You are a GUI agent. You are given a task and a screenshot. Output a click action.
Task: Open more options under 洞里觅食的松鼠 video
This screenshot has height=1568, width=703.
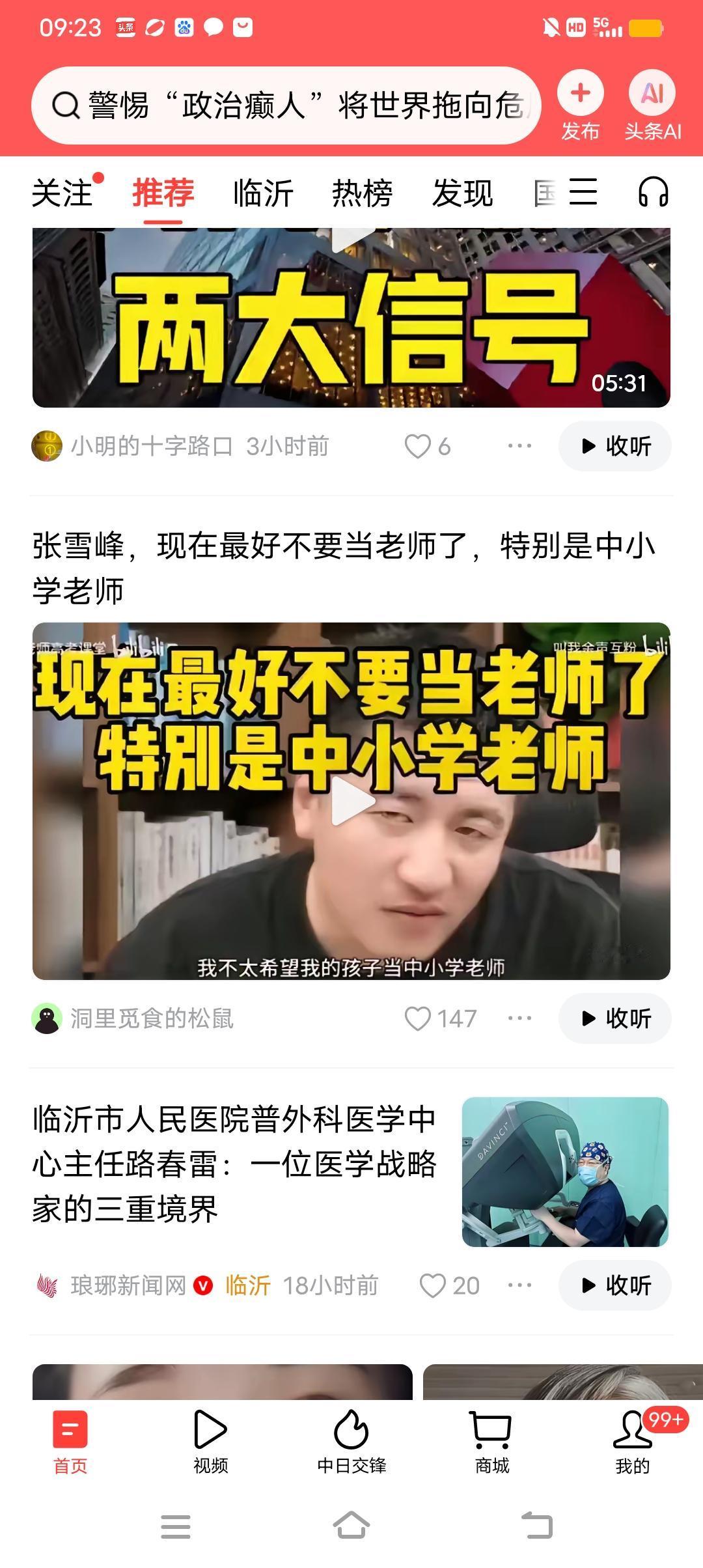coord(517,1019)
